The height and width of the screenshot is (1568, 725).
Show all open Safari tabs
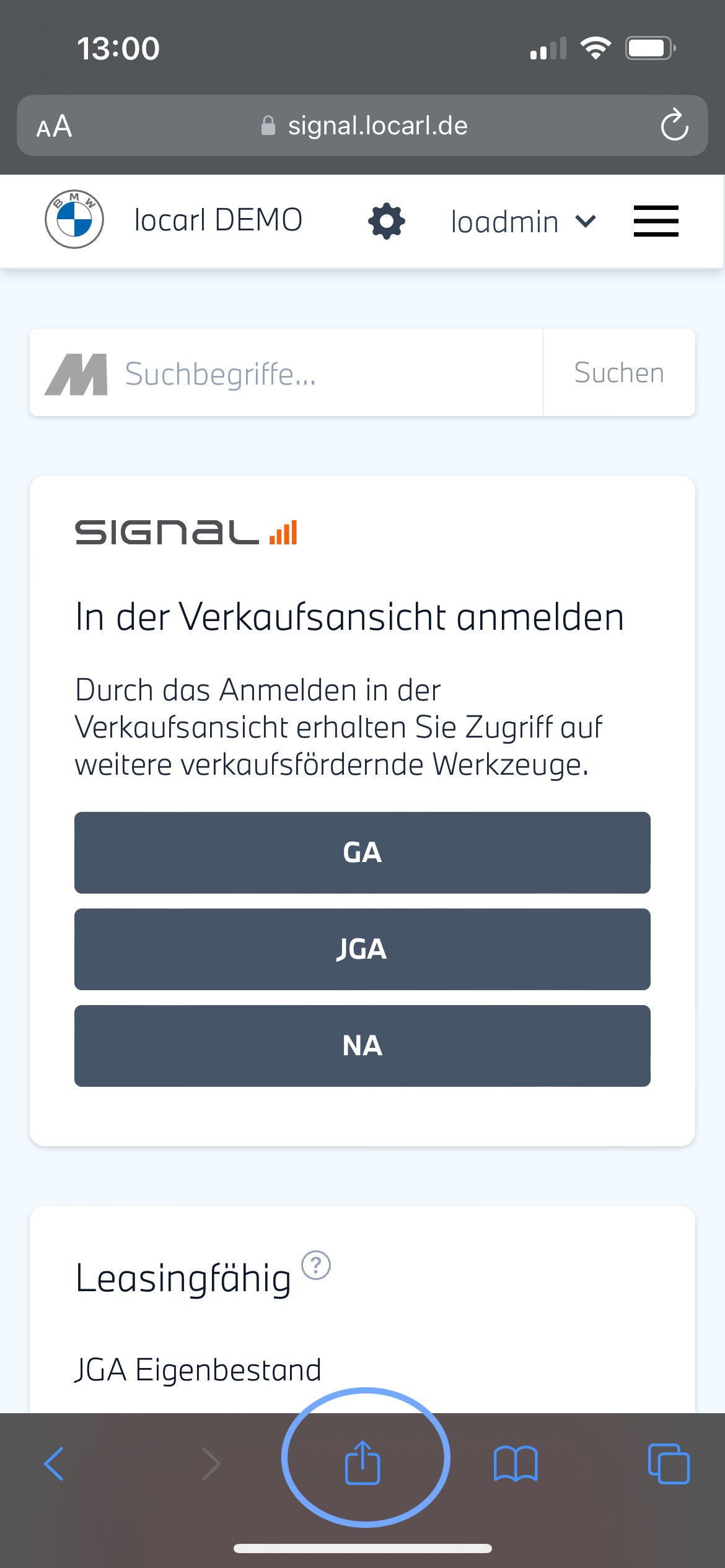click(668, 1464)
